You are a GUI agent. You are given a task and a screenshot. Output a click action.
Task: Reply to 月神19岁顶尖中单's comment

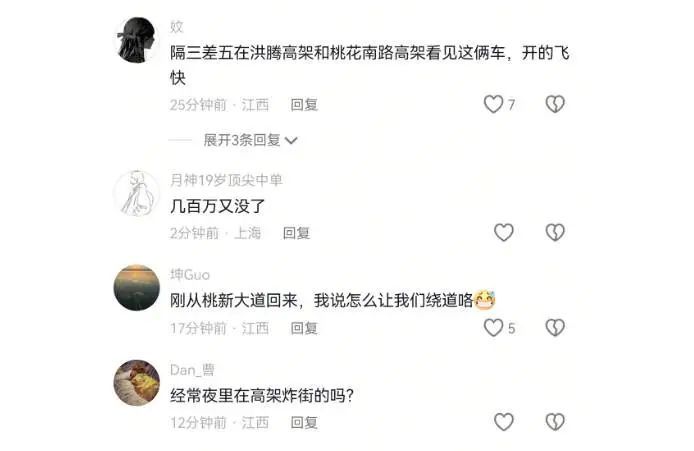coord(296,233)
